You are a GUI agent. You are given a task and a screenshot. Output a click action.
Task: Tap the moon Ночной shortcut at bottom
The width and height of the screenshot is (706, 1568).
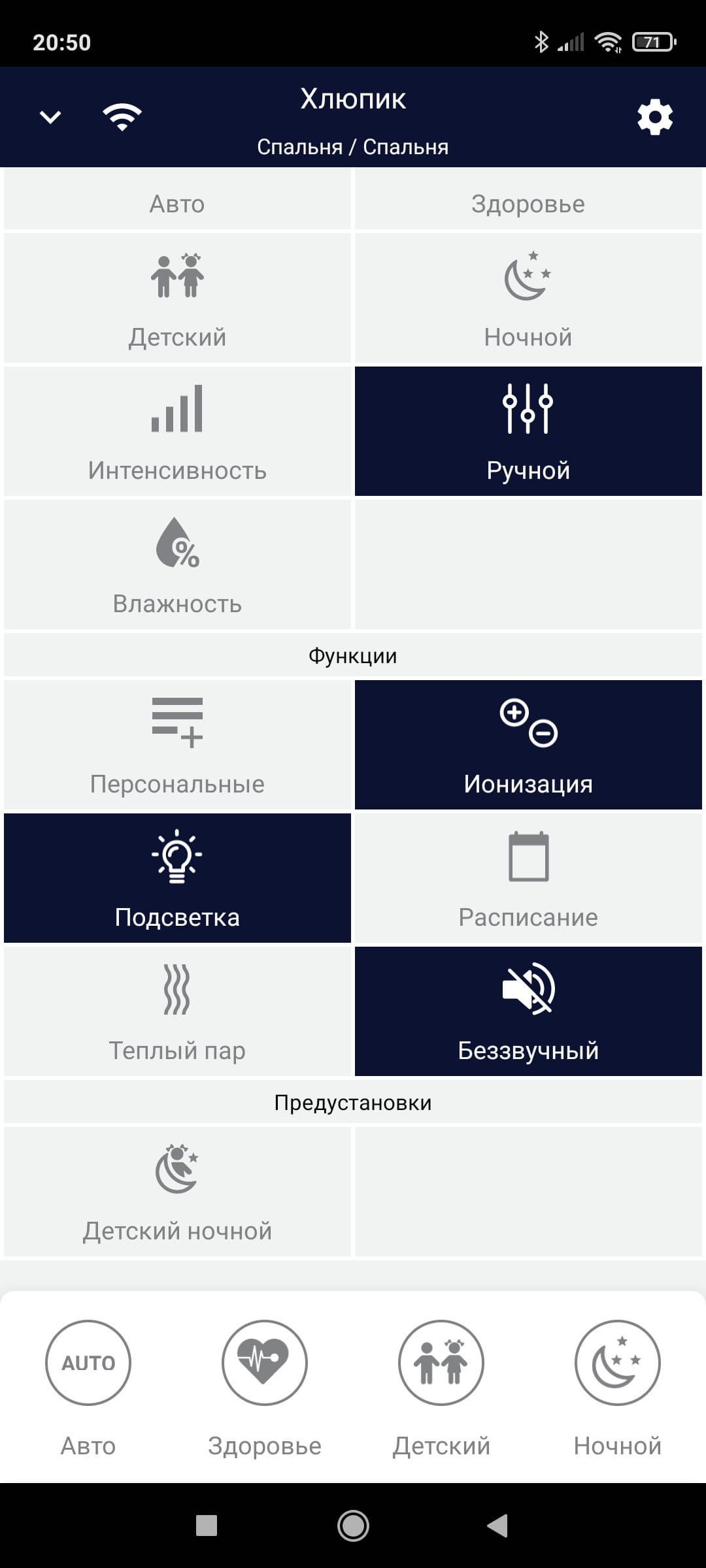[617, 1363]
